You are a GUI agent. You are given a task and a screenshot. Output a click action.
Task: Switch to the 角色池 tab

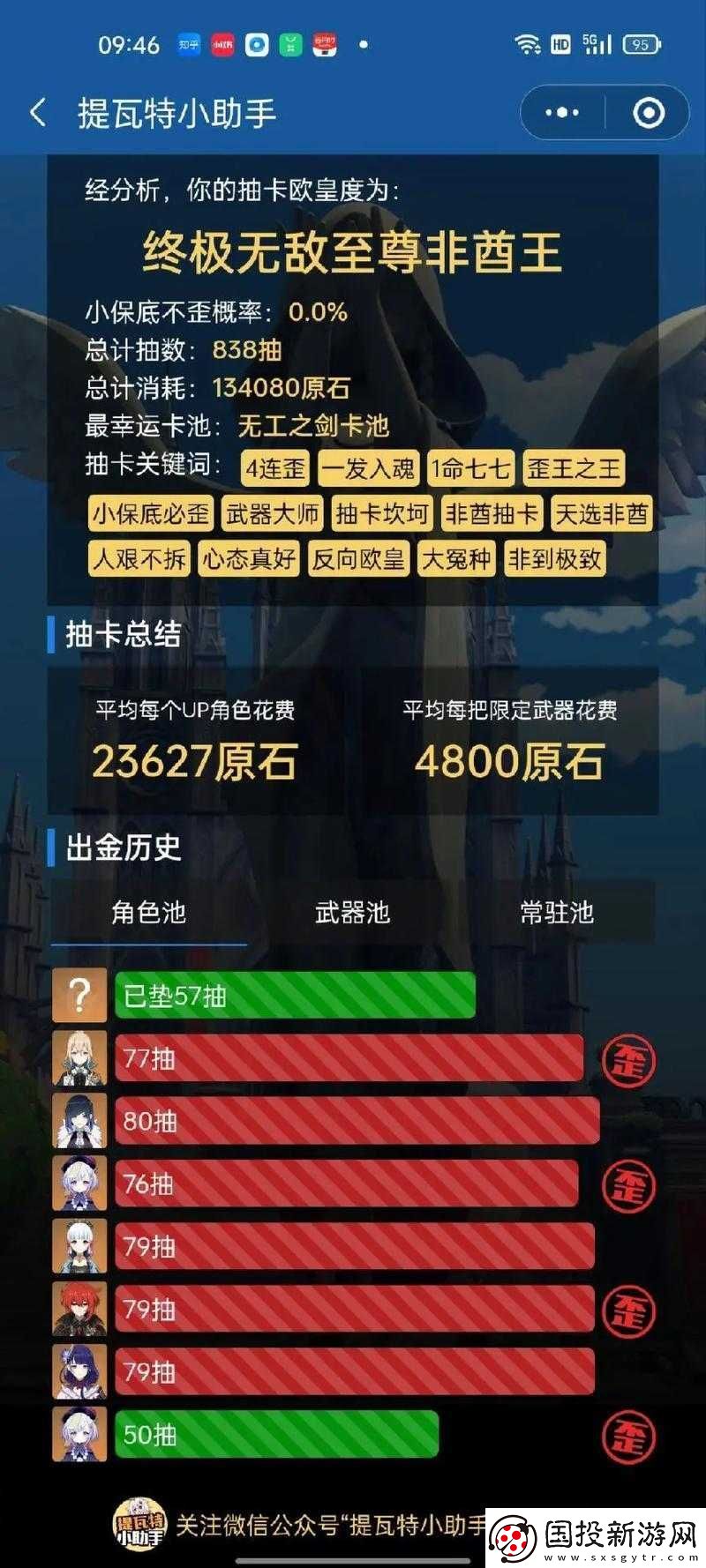[x=149, y=912]
